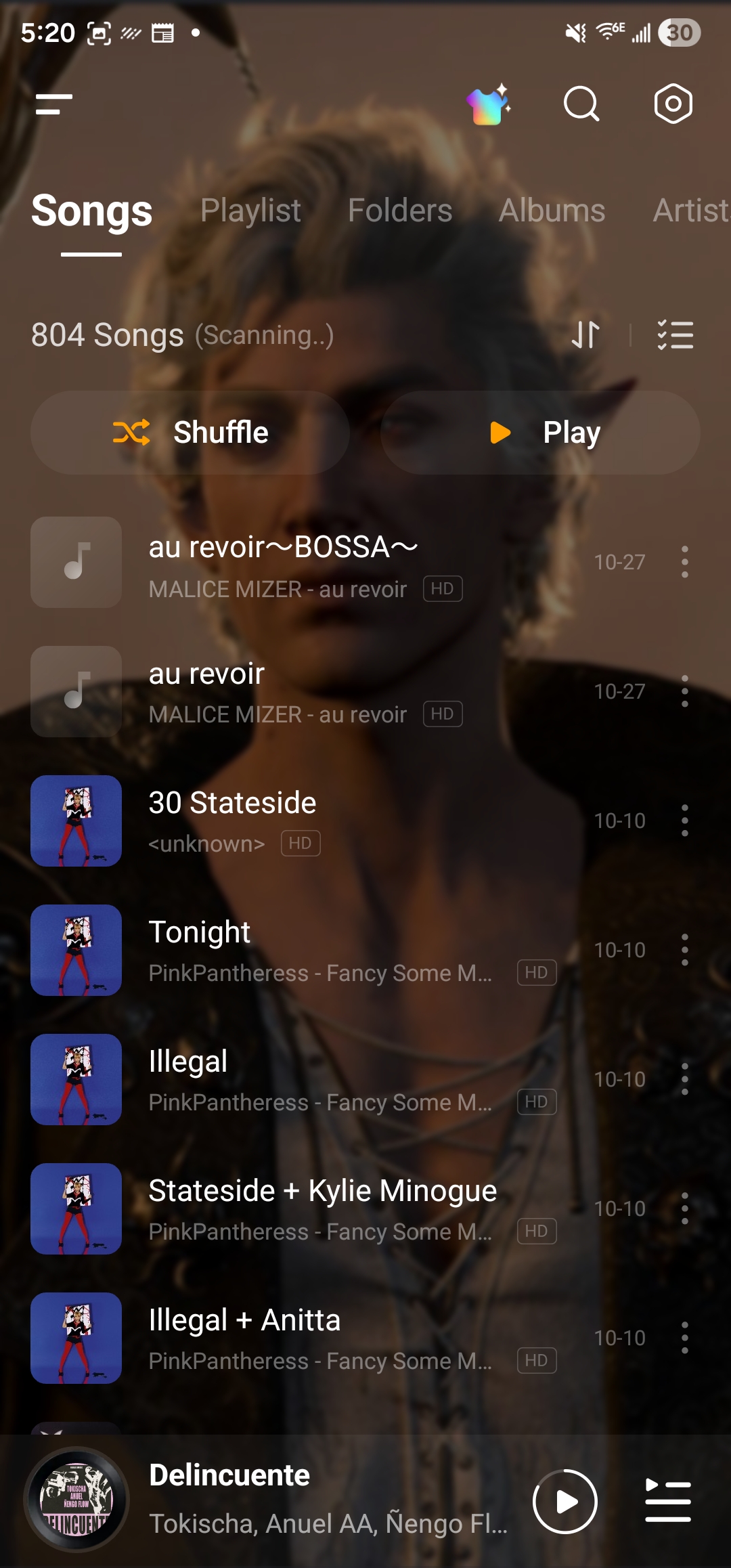Play the song Tonight
This screenshot has height=1568, width=731.
[x=305, y=950]
